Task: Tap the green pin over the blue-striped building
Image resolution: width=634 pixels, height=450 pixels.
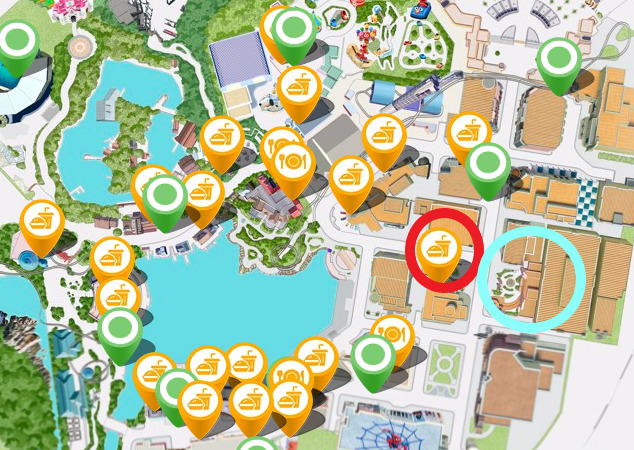Action: (x=291, y=29)
